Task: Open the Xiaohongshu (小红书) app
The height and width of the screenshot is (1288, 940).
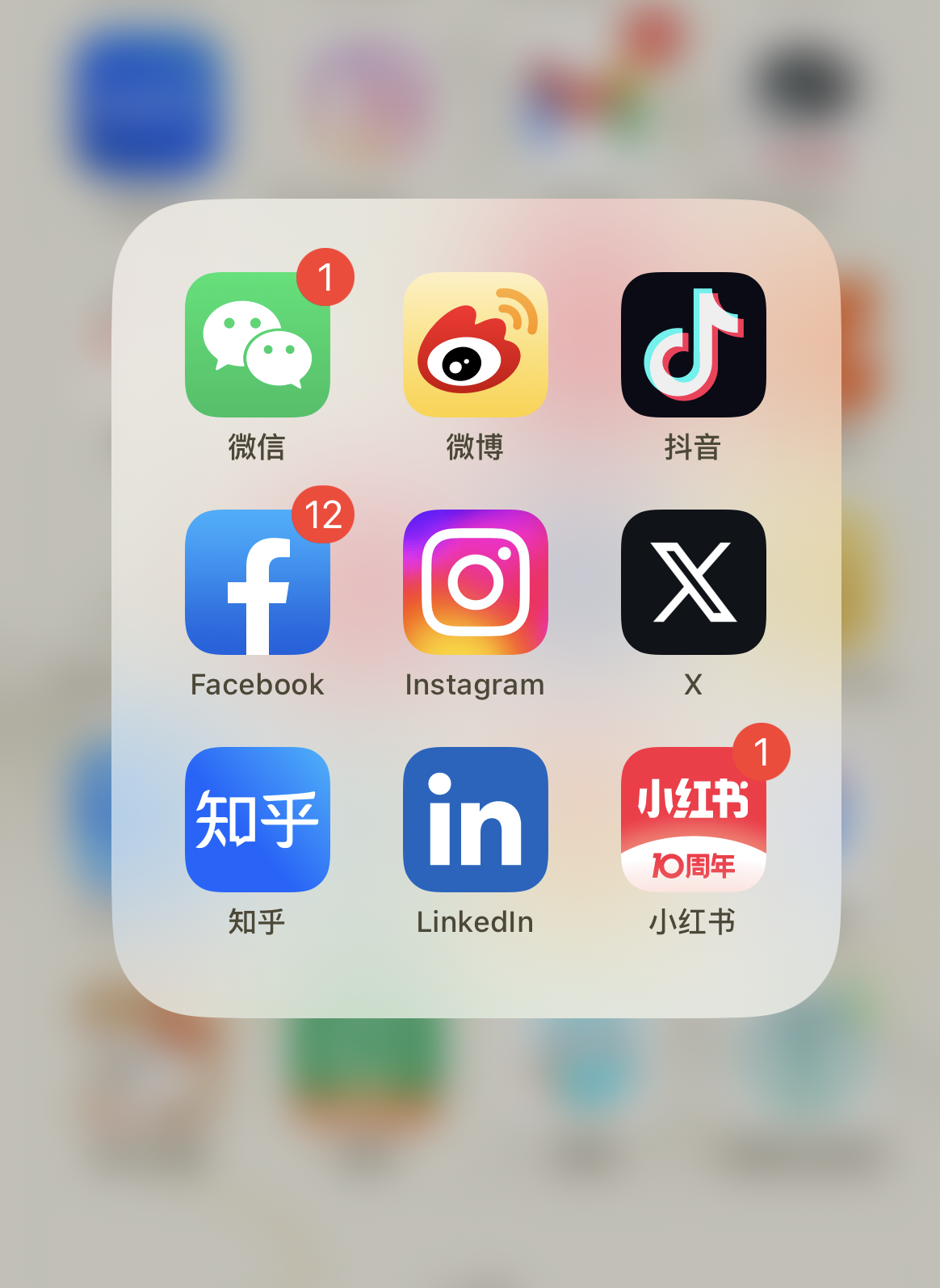Action: click(x=693, y=820)
